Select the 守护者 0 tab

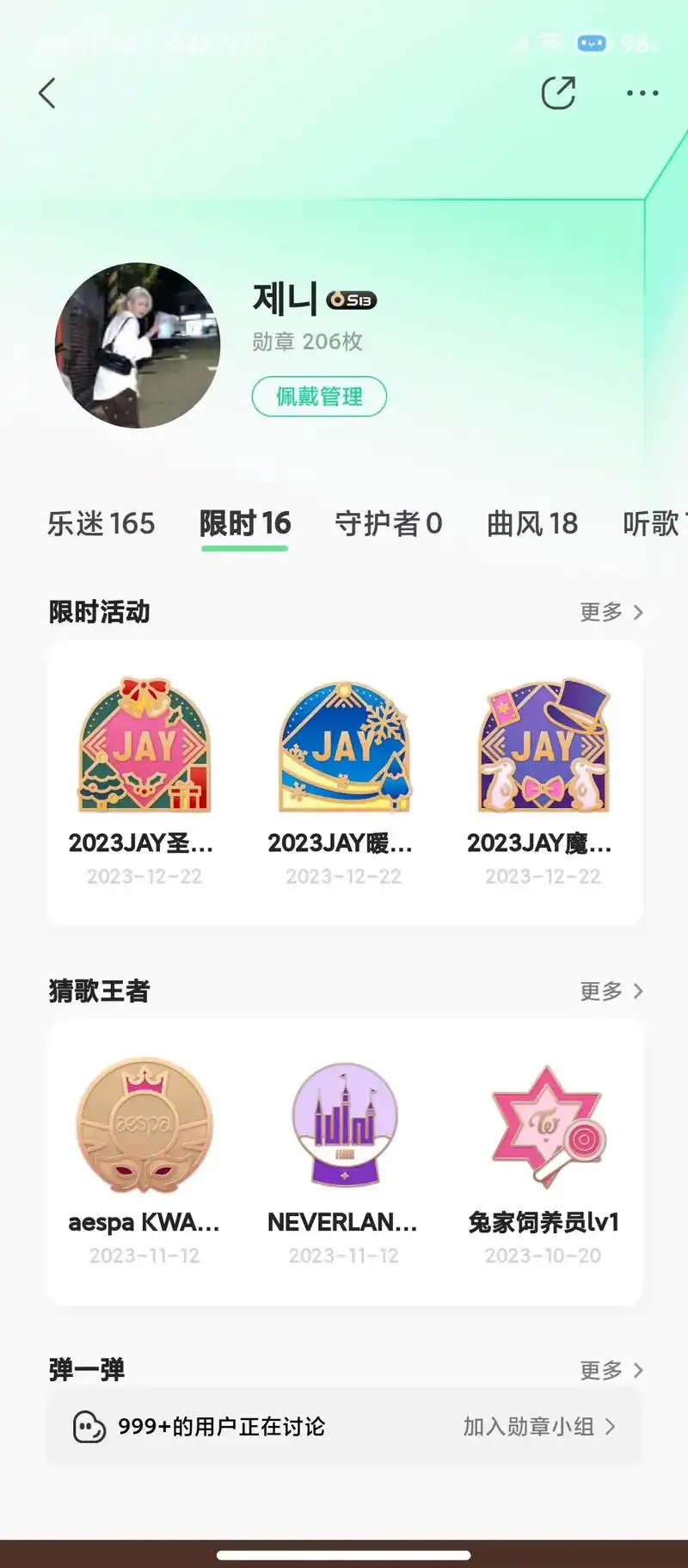388,523
